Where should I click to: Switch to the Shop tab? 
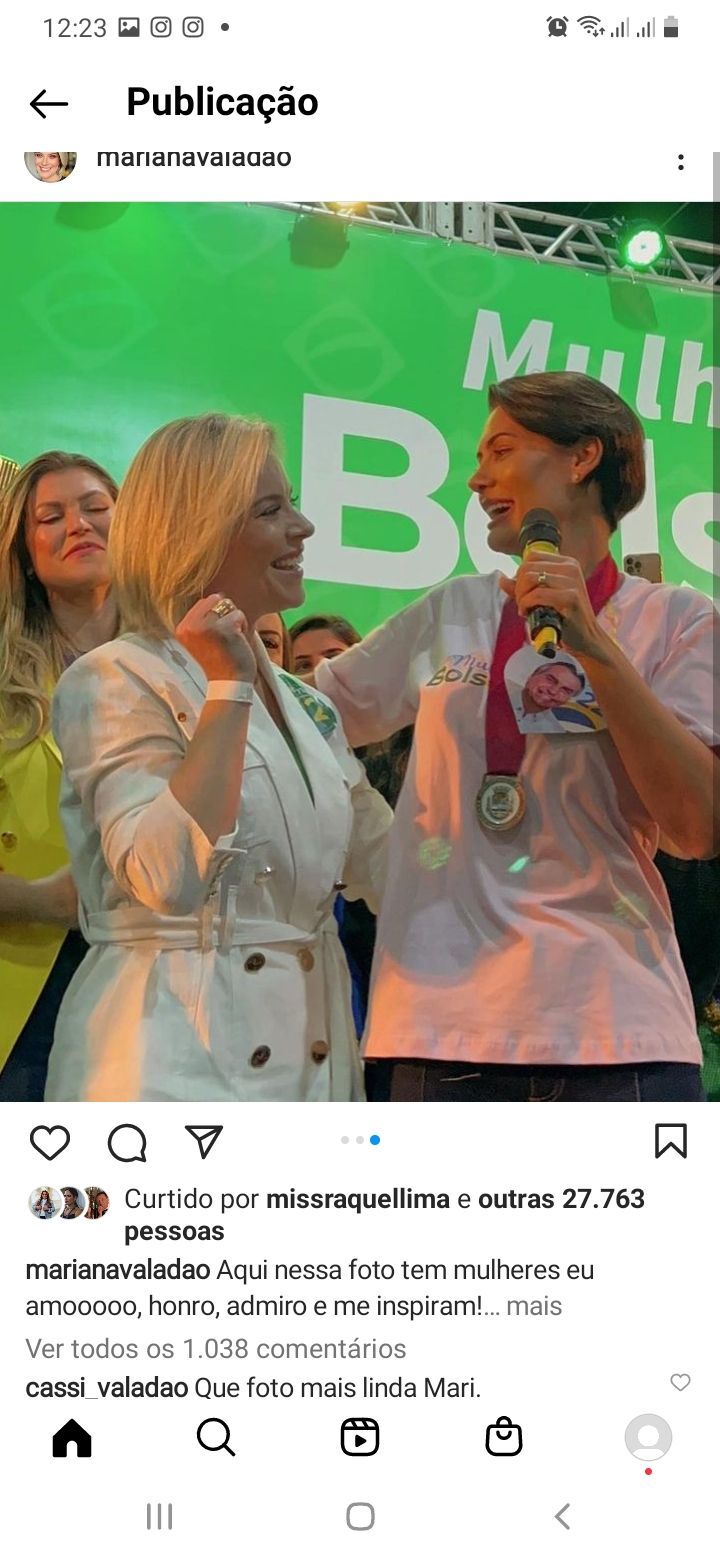(x=504, y=1438)
